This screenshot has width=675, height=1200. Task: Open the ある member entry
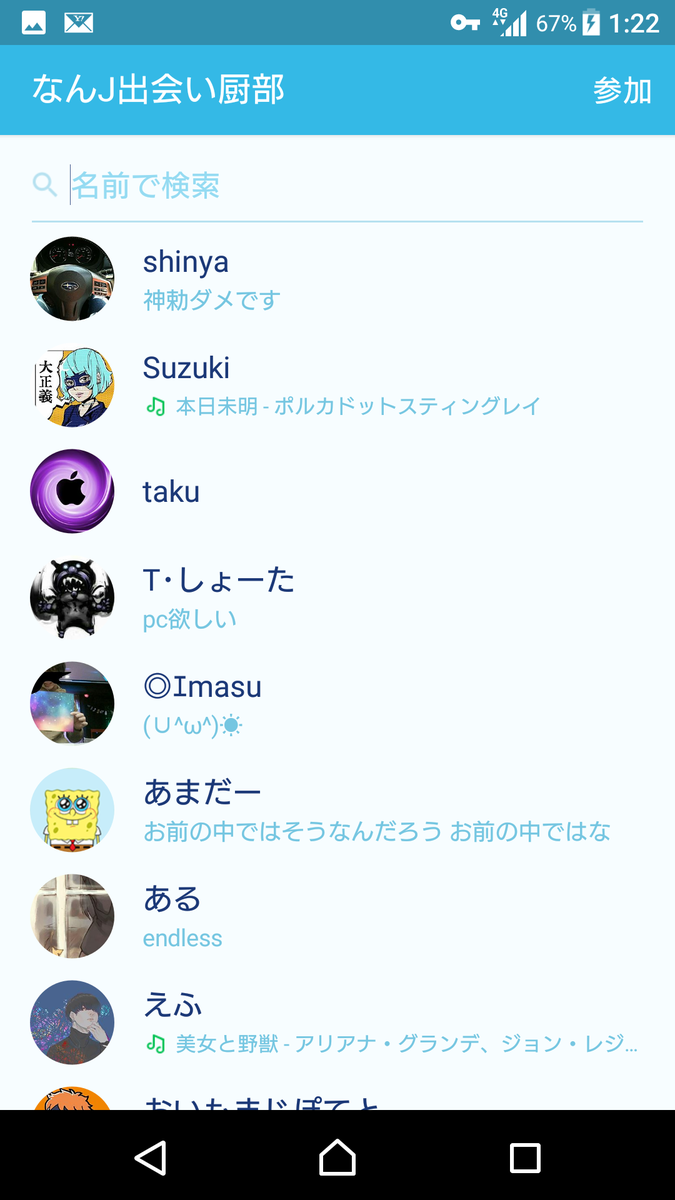click(337, 915)
